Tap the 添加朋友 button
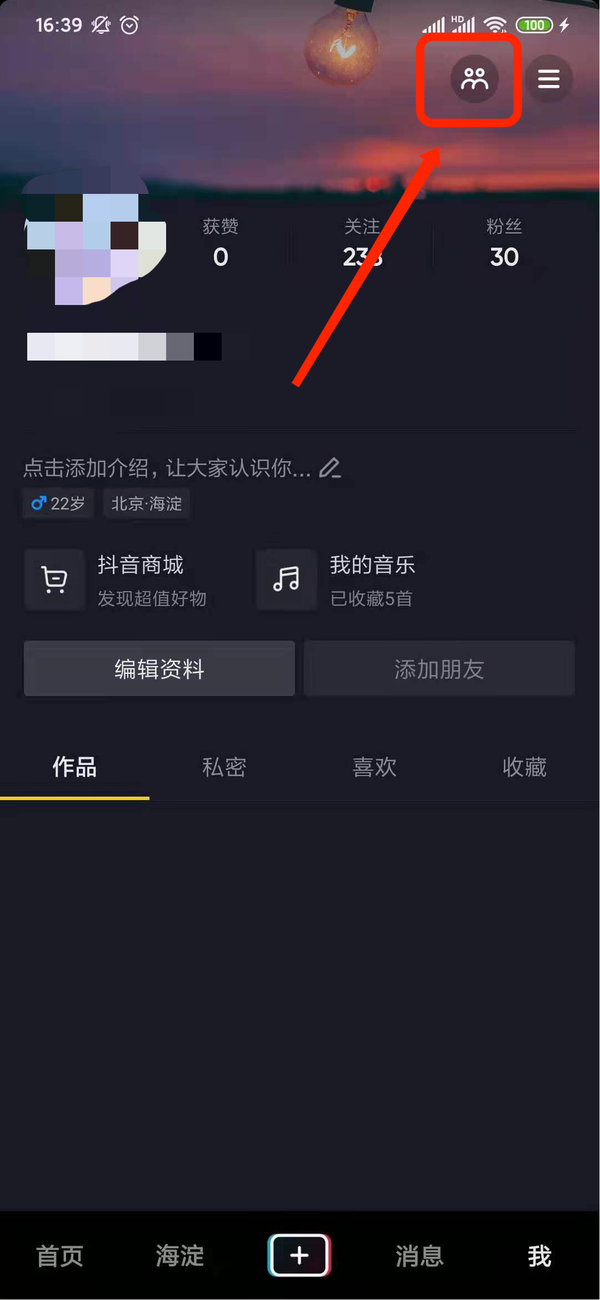 click(x=439, y=669)
